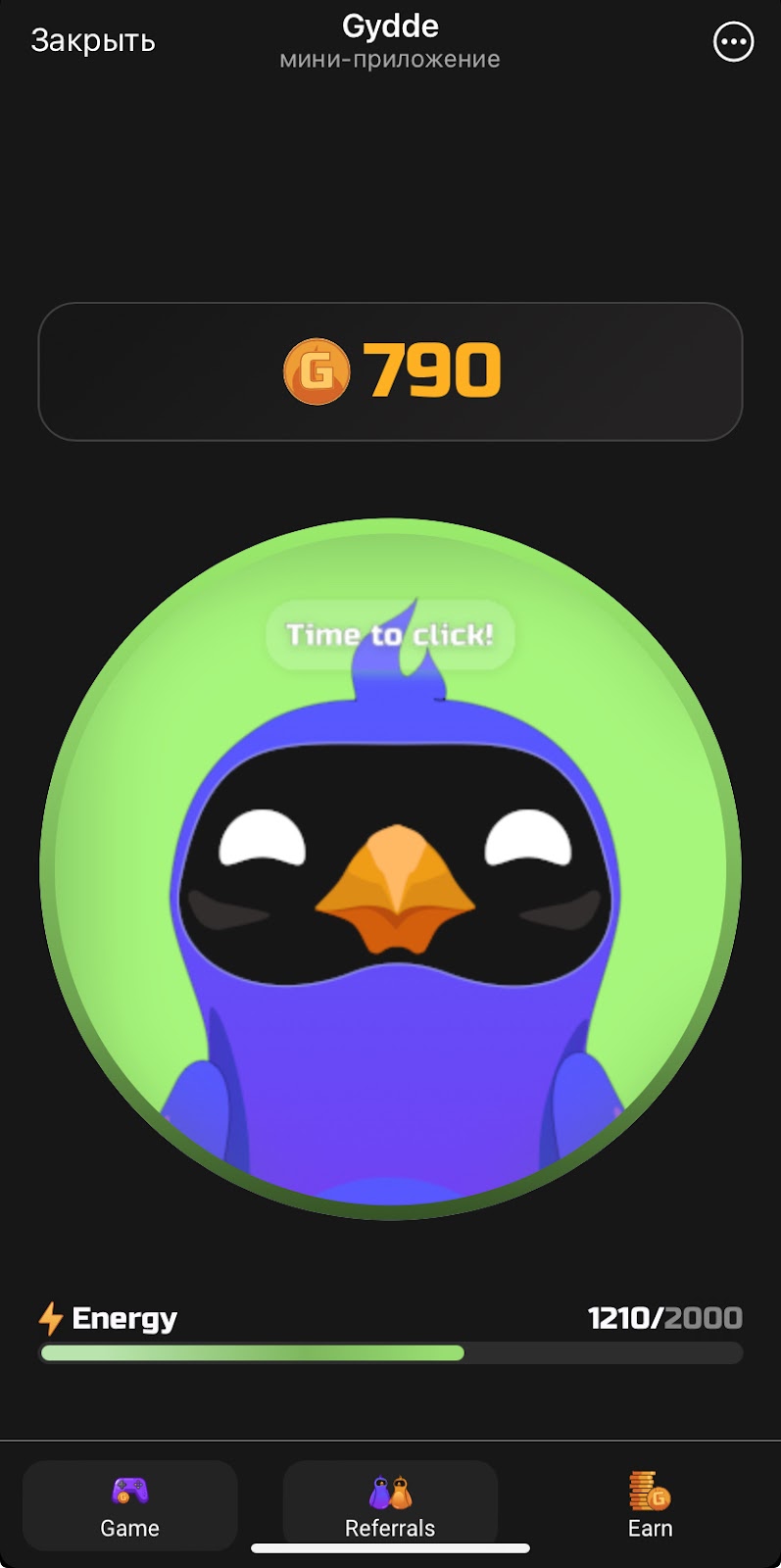Open the three-dot overflow menu
This screenshot has height=1568, width=781.
(733, 42)
